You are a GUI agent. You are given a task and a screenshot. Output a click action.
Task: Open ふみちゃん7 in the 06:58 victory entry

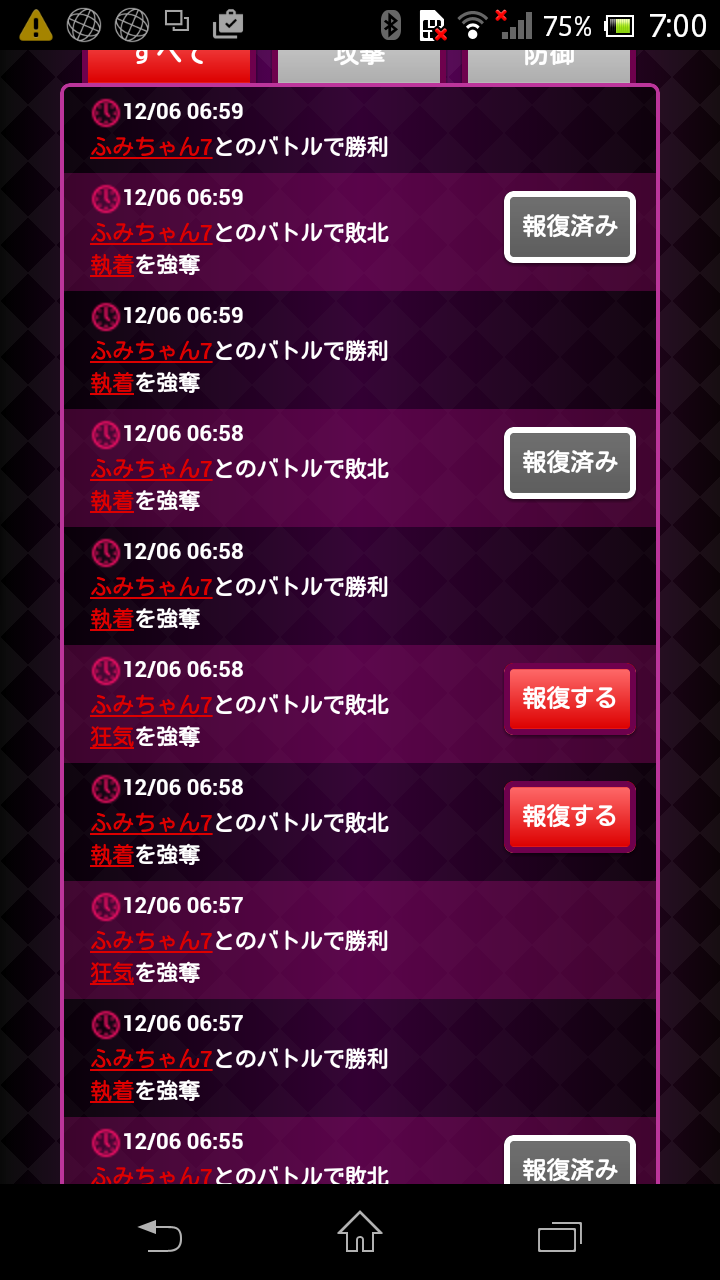click(152, 587)
